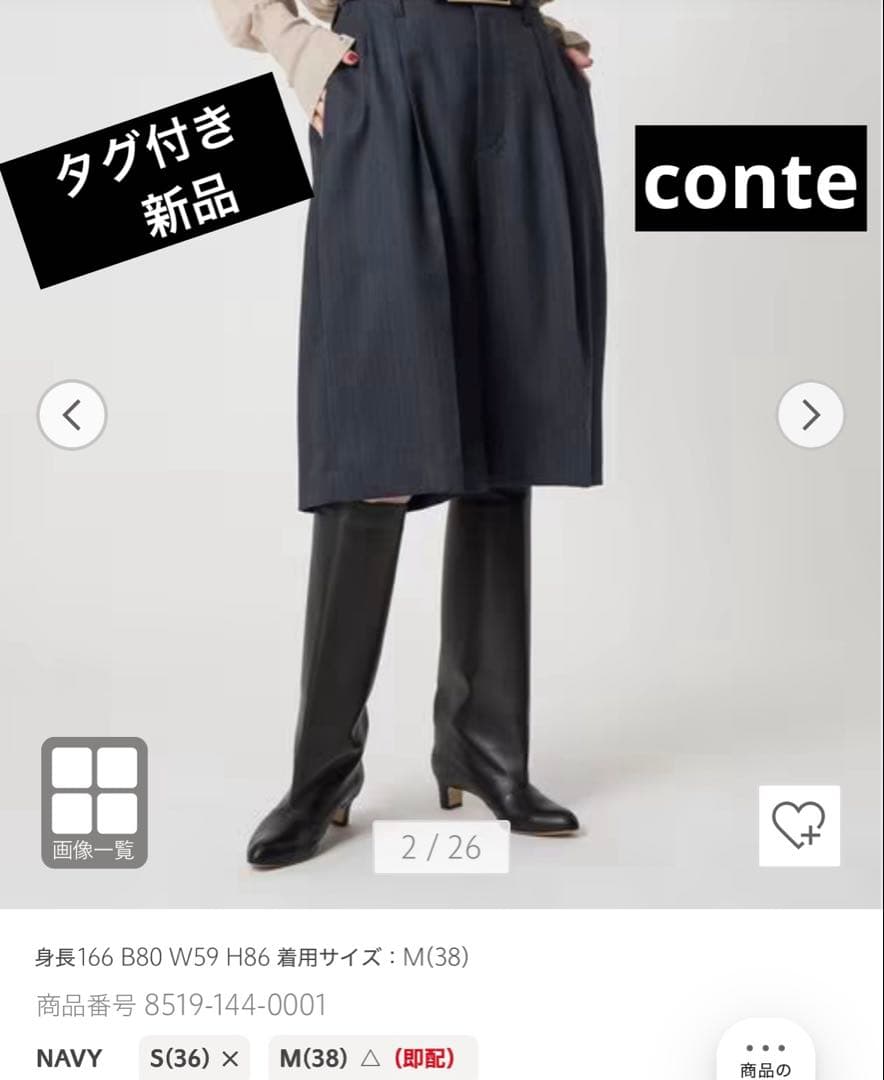Enable the 即配 express delivery option

(425, 1058)
